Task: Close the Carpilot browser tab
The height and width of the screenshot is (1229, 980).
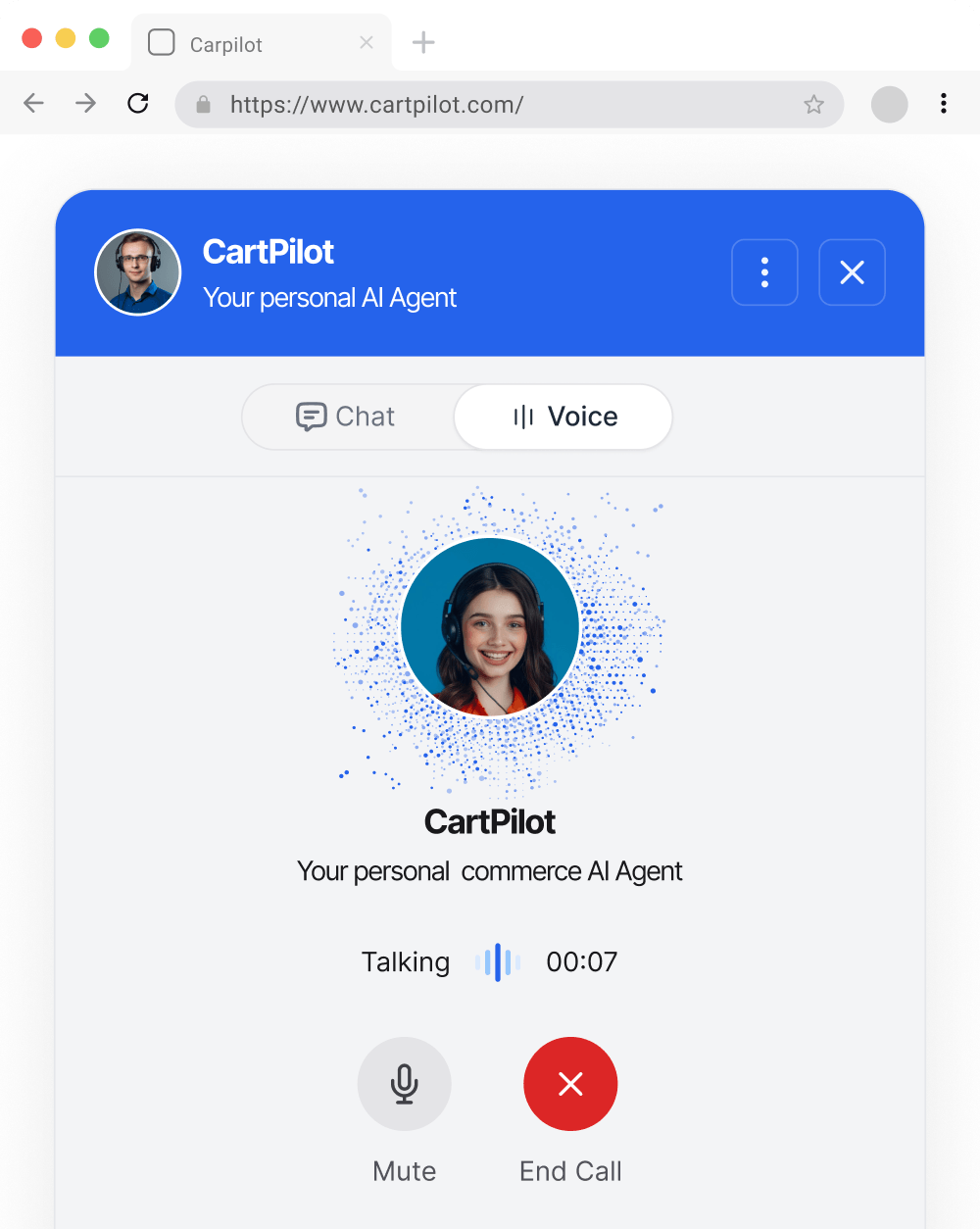Action: [x=367, y=43]
